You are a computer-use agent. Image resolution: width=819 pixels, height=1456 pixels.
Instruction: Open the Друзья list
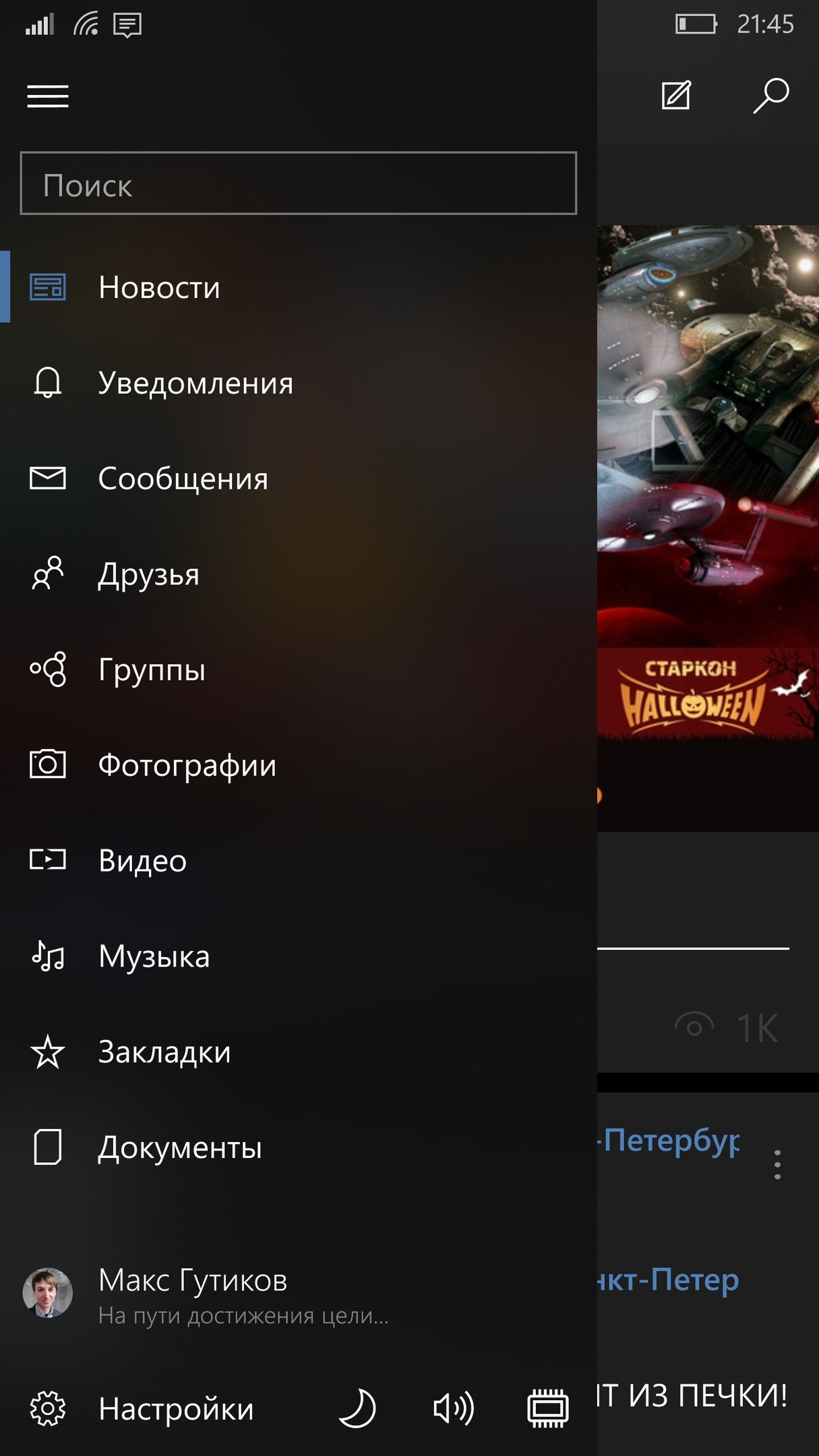click(x=148, y=574)
